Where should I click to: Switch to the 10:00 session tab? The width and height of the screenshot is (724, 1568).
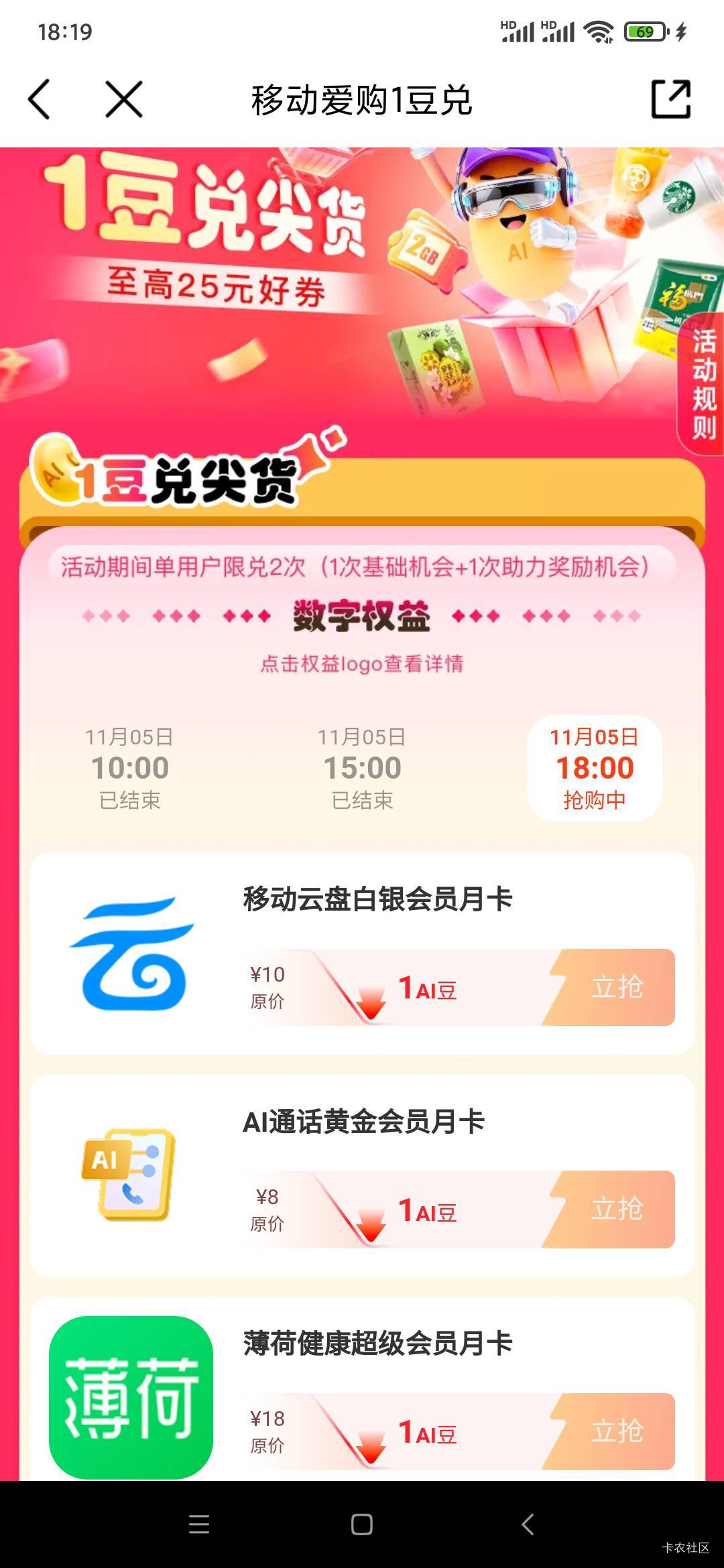tap(130, 768)
